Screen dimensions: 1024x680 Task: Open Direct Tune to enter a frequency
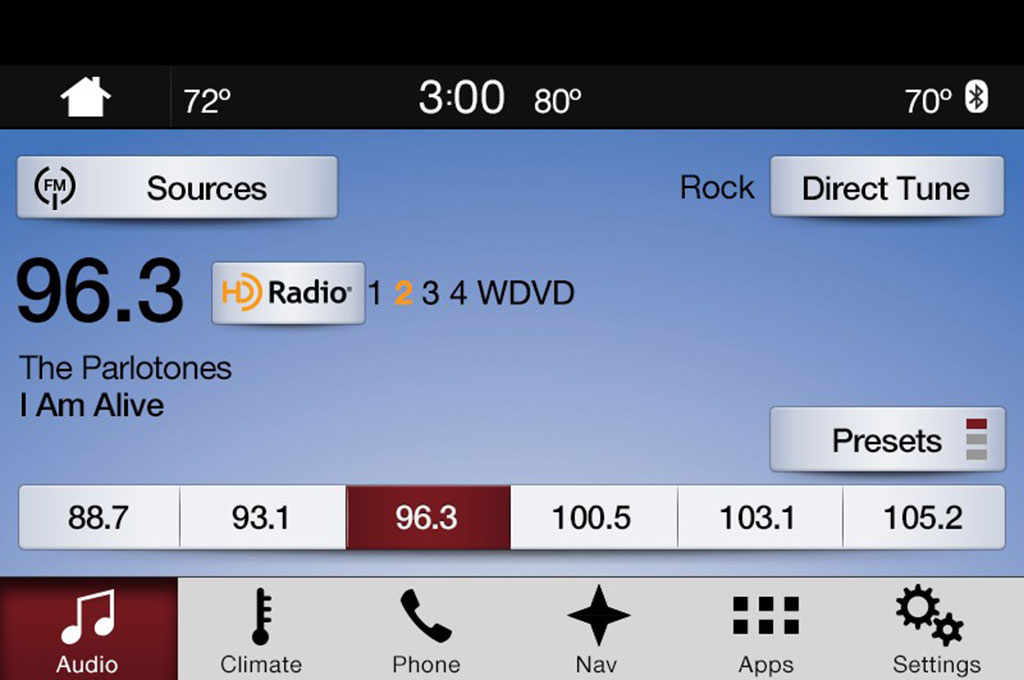(886, 188)
